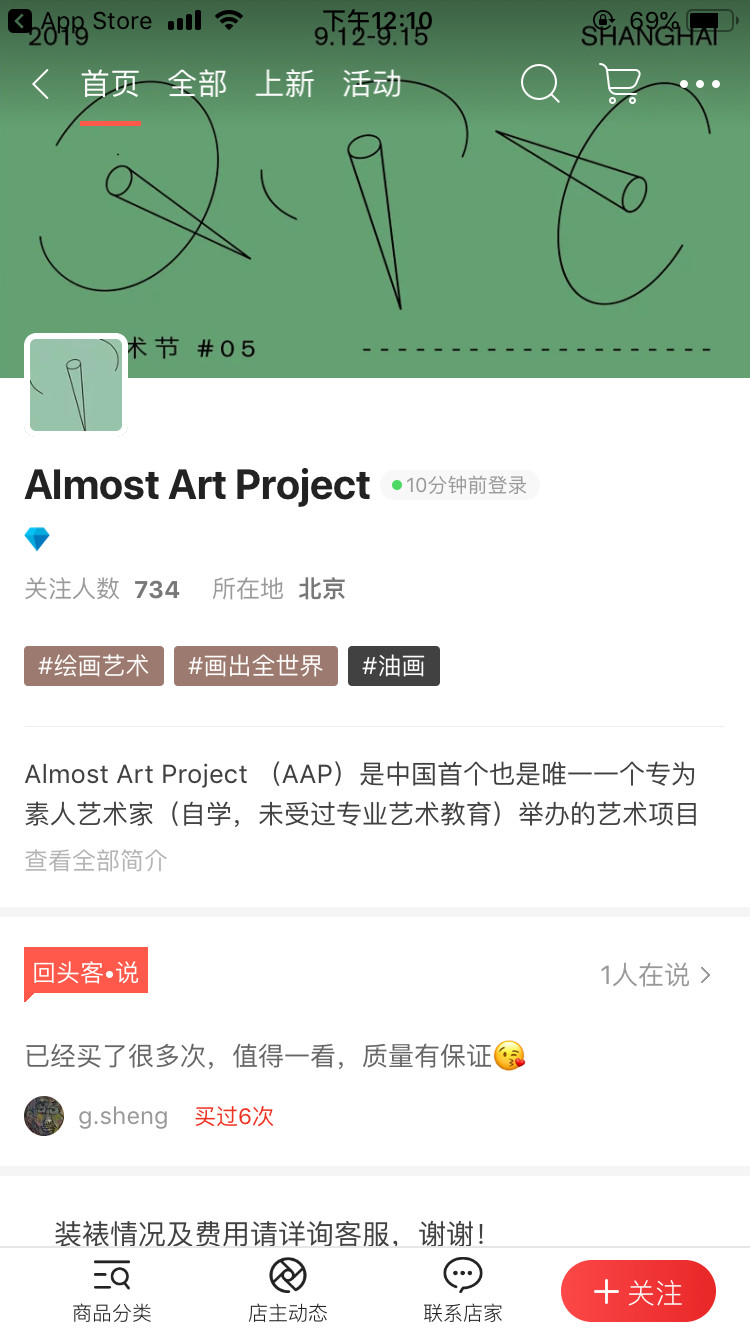Switch to the 上新 tab

pos(285,84)
